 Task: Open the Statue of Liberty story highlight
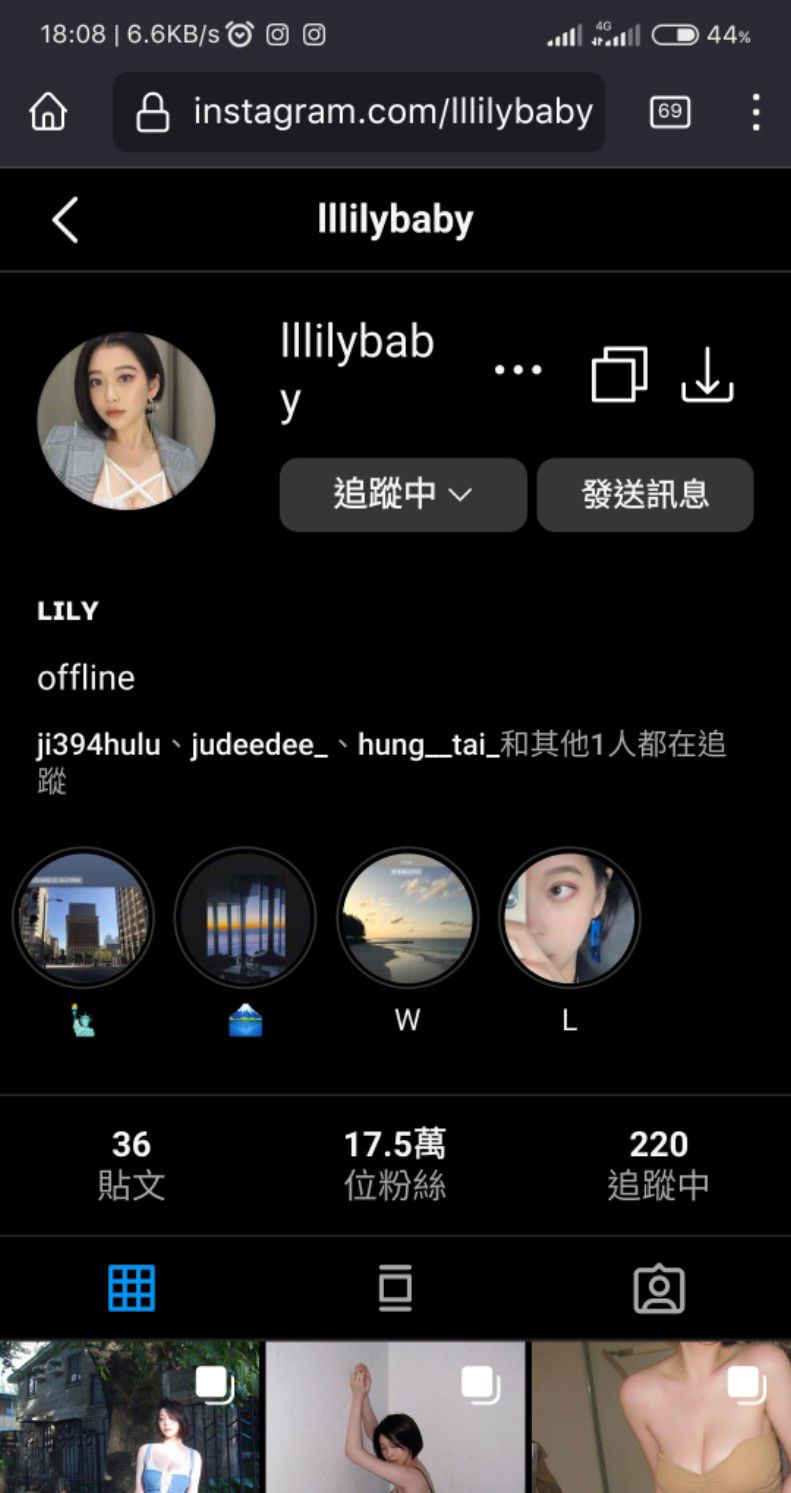[x=84, y=918]
